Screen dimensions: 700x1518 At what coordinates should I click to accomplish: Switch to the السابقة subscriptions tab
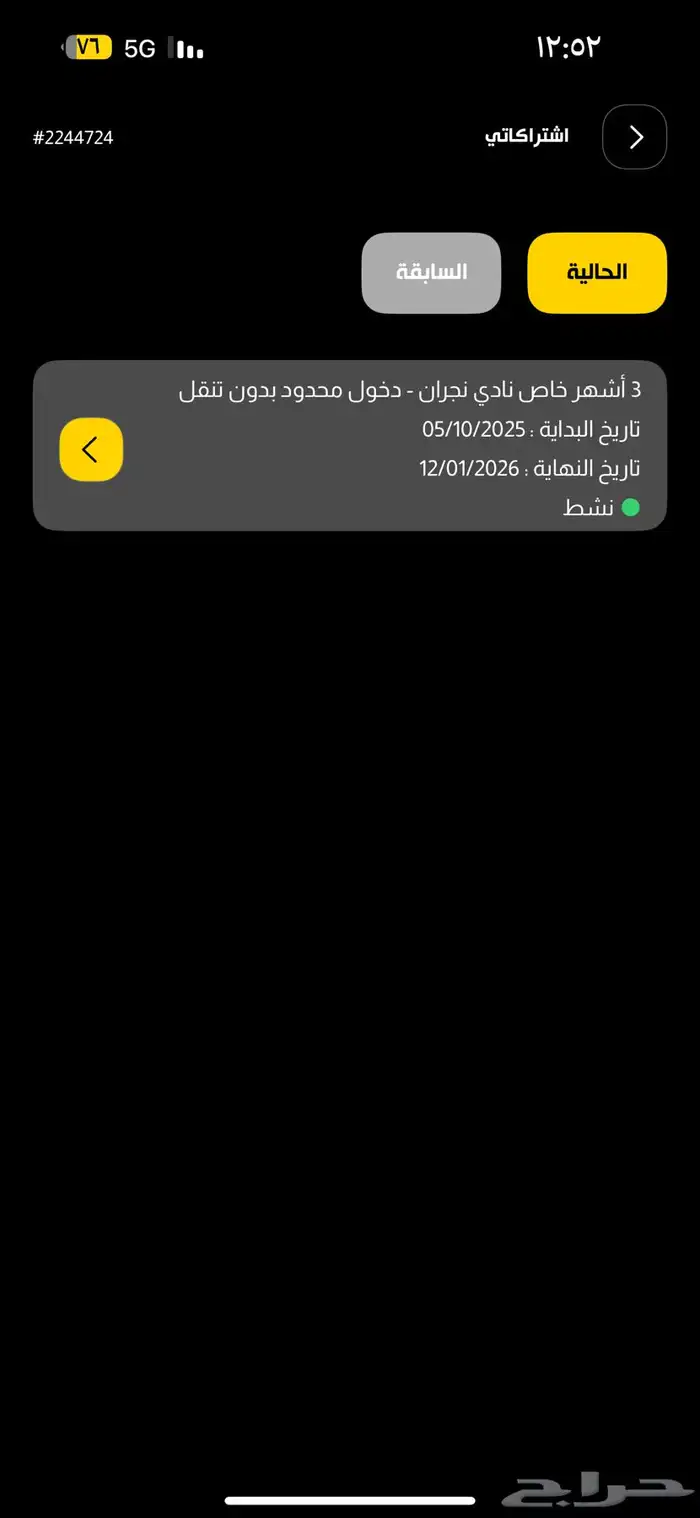click(x=431, y=273)
